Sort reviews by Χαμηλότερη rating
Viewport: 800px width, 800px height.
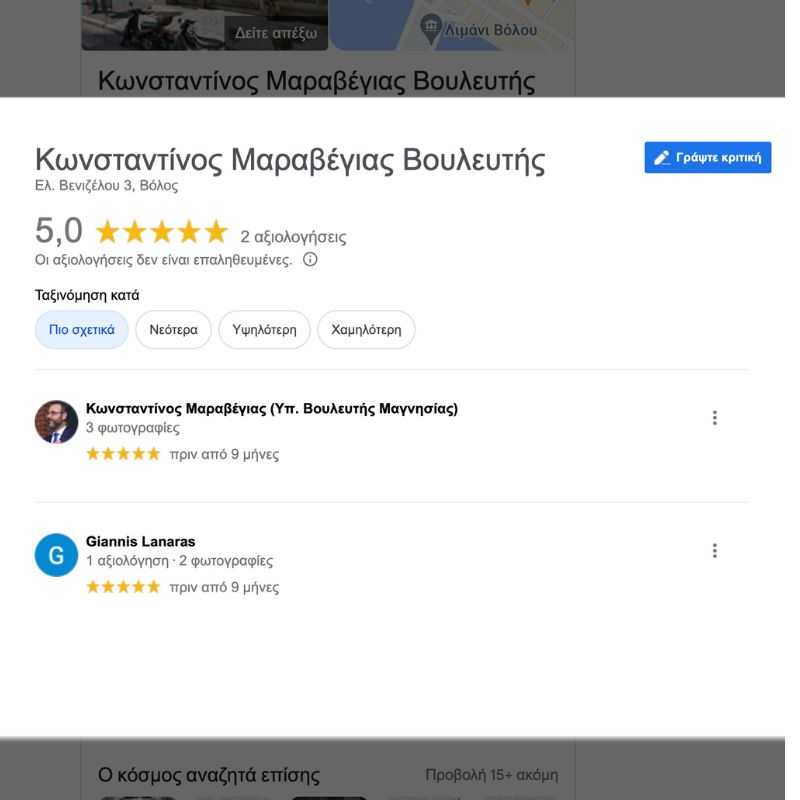(x=366, y=330)
